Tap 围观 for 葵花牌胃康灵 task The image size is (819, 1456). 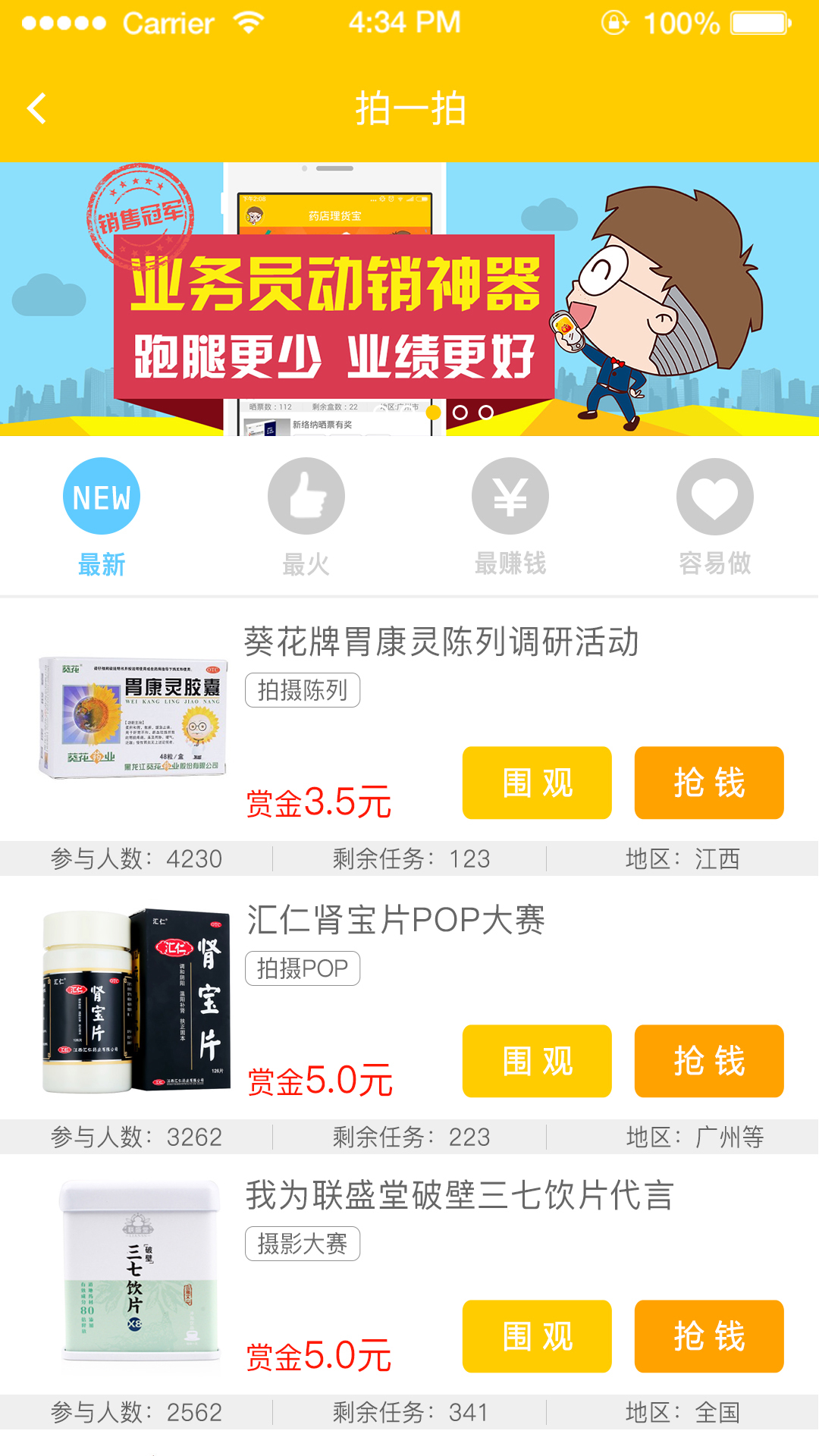pyautogui.click(x=537, y=783)
